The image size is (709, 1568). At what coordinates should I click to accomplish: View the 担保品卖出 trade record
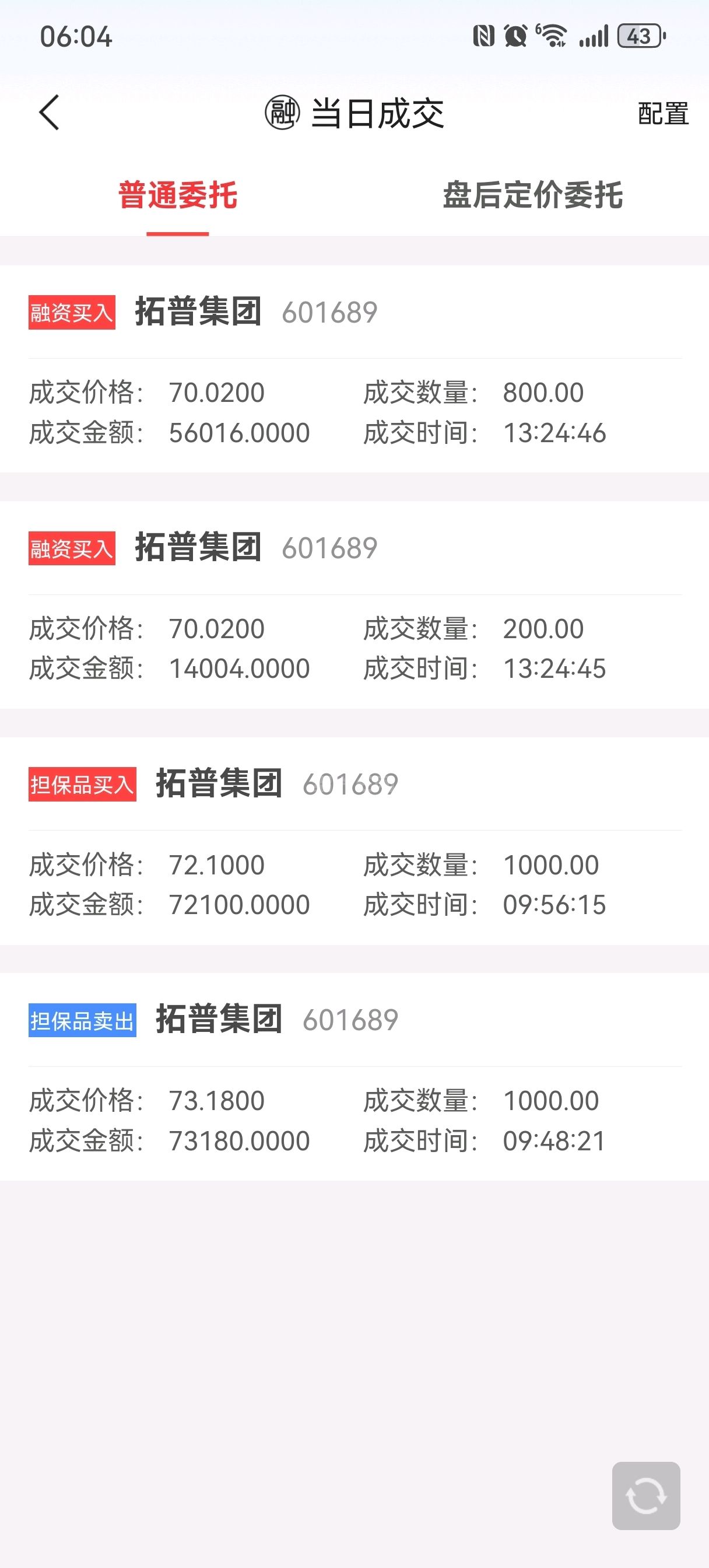pos(354,1077)
